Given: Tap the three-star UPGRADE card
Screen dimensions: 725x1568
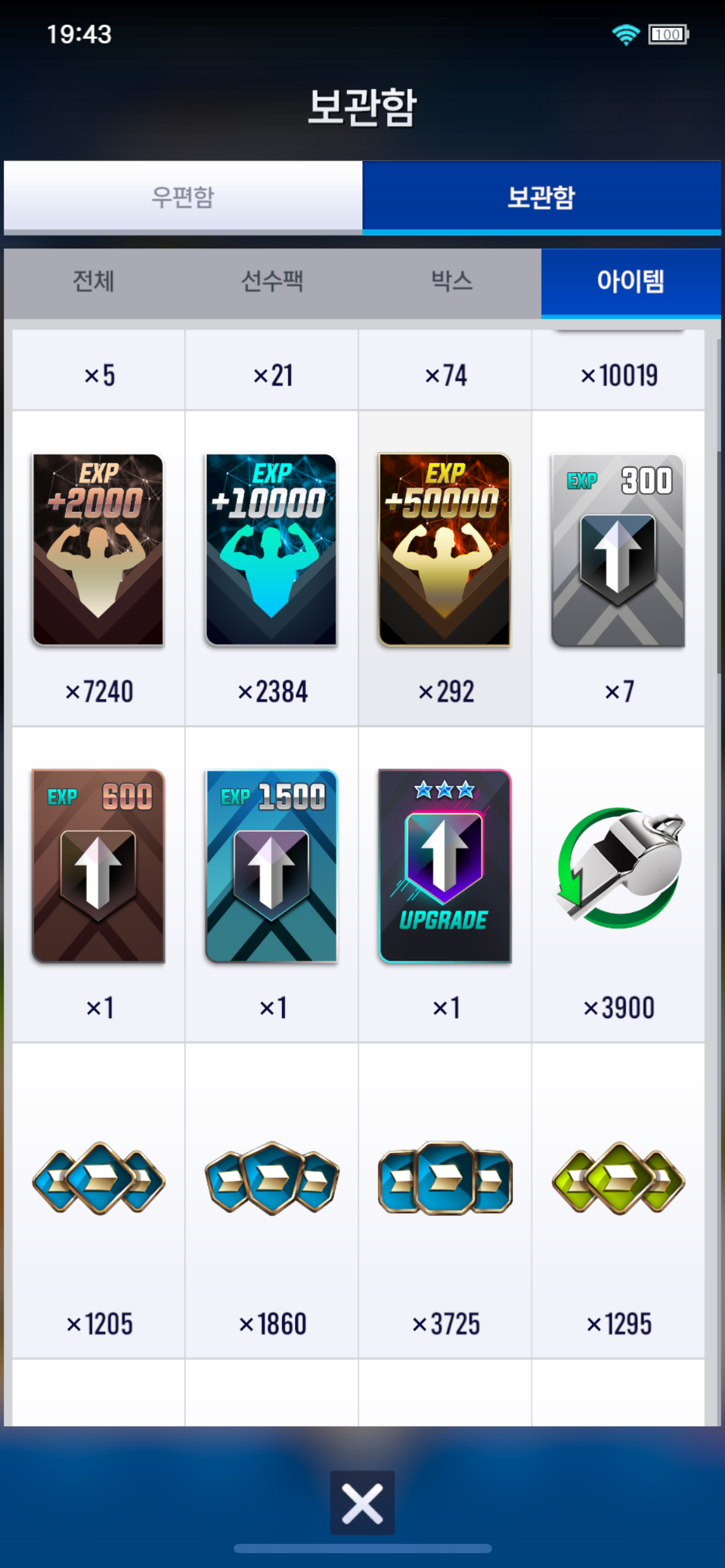Looking at the screenshot, I should [x=444, y=866].
